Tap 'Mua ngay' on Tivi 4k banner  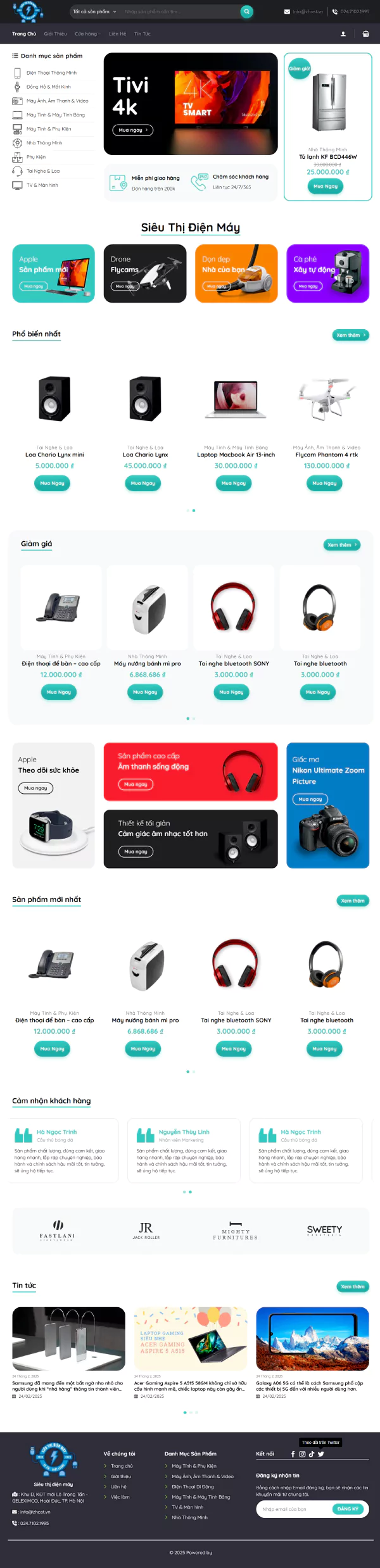(x=133, y=130)
